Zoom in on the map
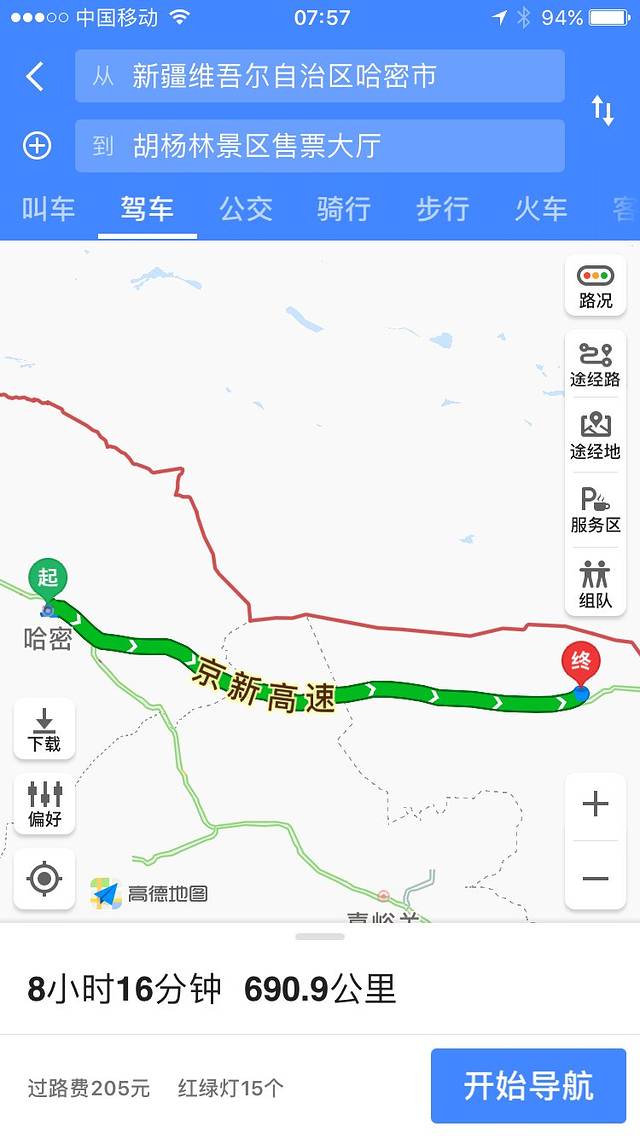The width and height of the screenshot is (640, 1138). point(595,804)
